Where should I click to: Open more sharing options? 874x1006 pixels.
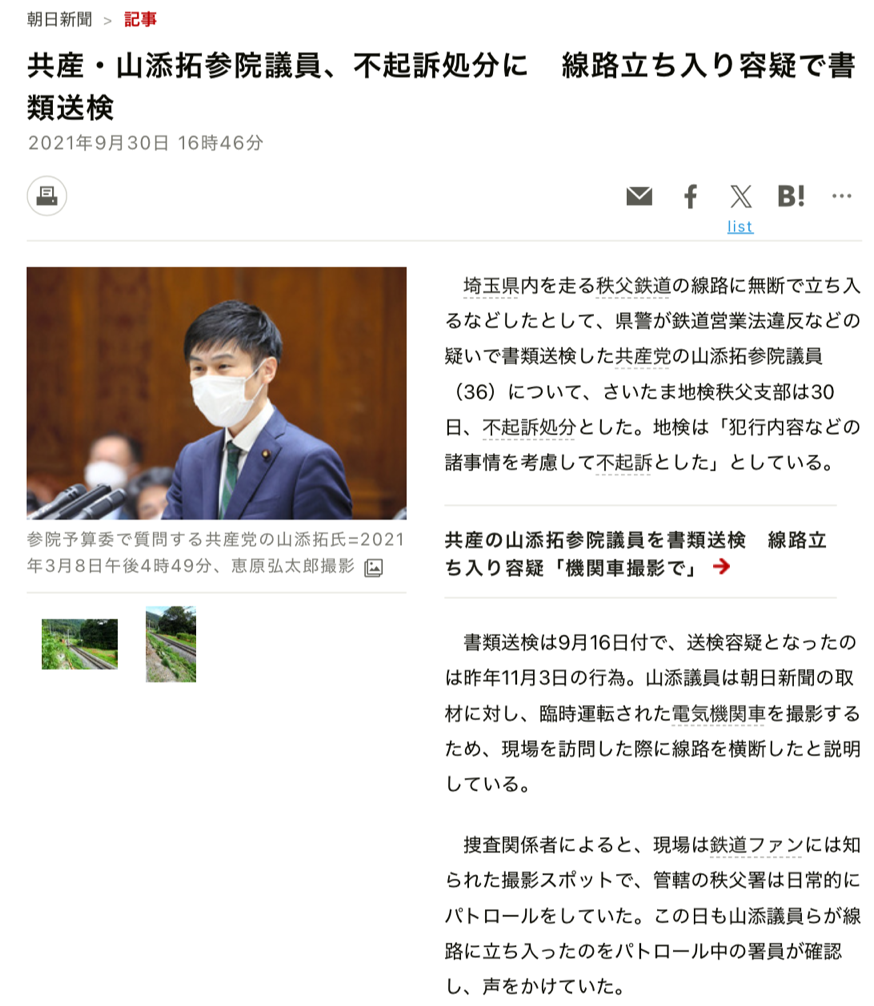coord(842,196)
